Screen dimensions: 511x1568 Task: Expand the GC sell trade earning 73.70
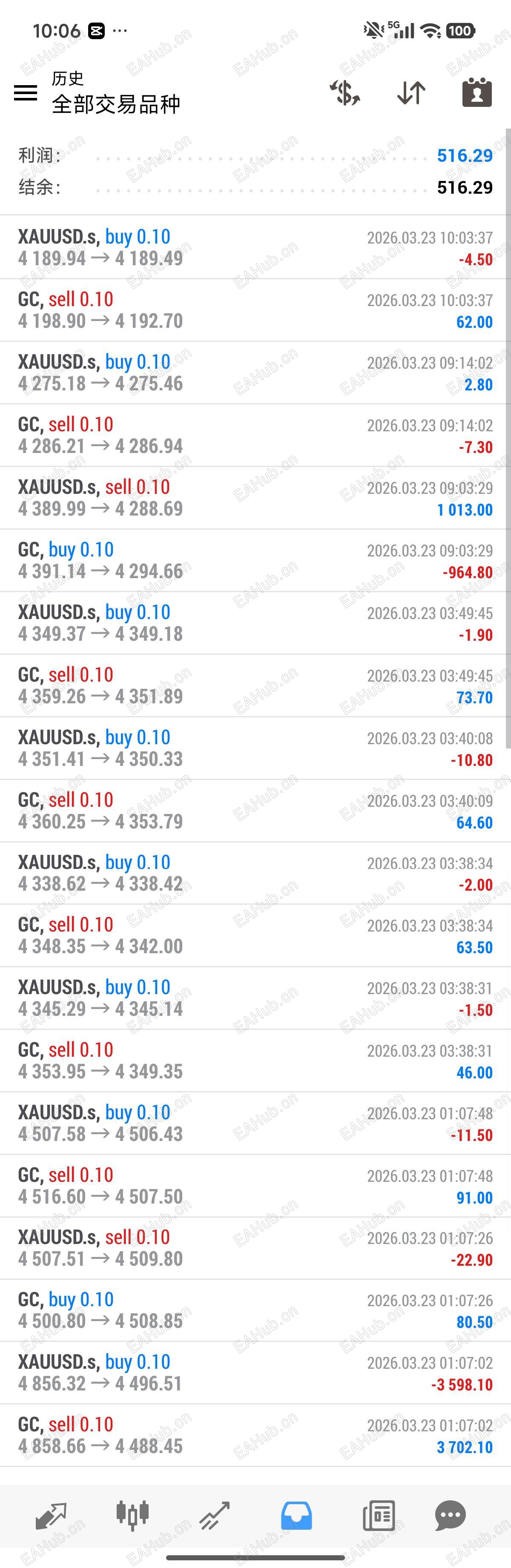pyautogui.click(x=255, y=685)
